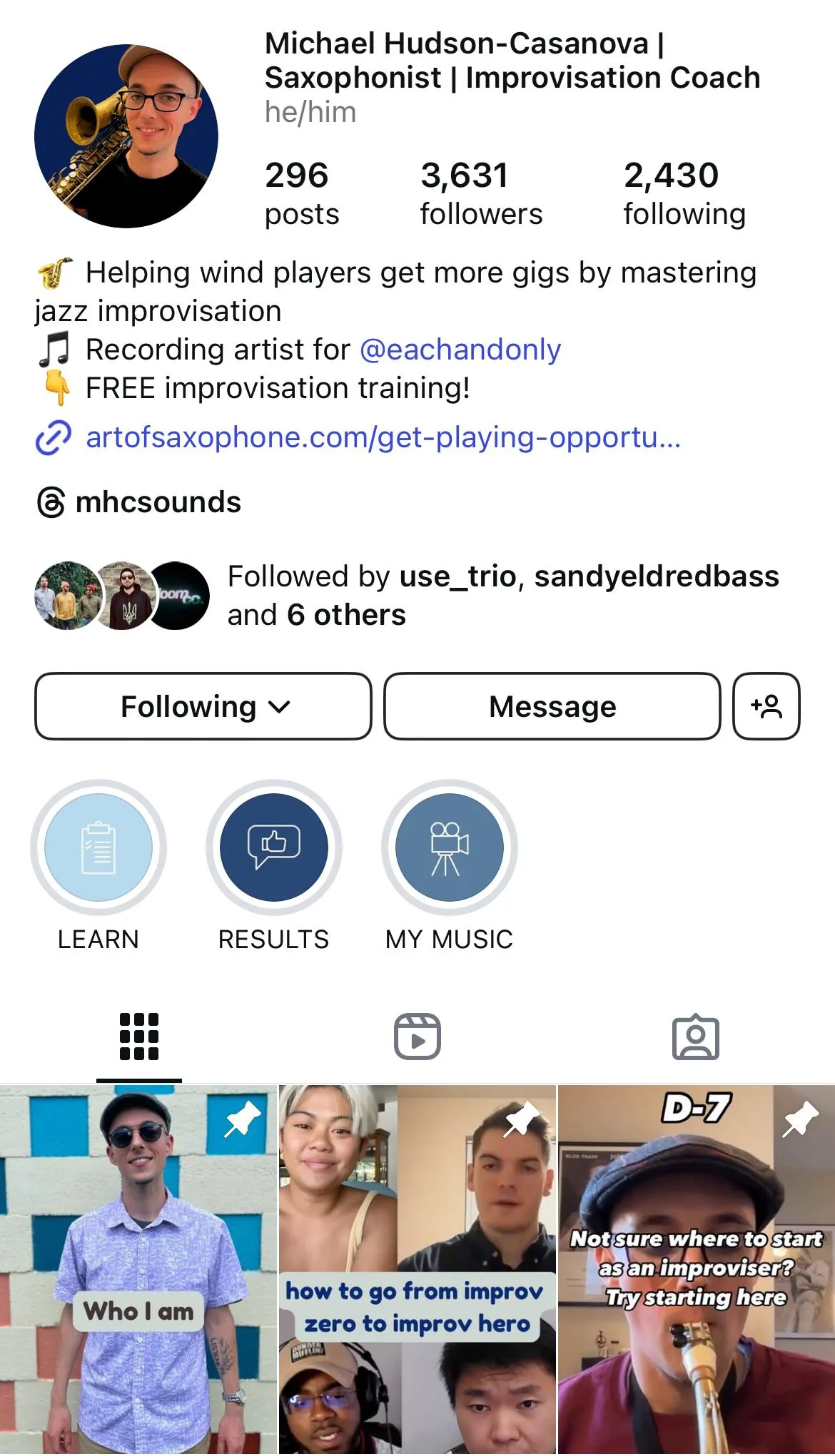Switch to the tagged photos tab
This screenshot has width=835, height=1456.
[x=696, y=1037]
